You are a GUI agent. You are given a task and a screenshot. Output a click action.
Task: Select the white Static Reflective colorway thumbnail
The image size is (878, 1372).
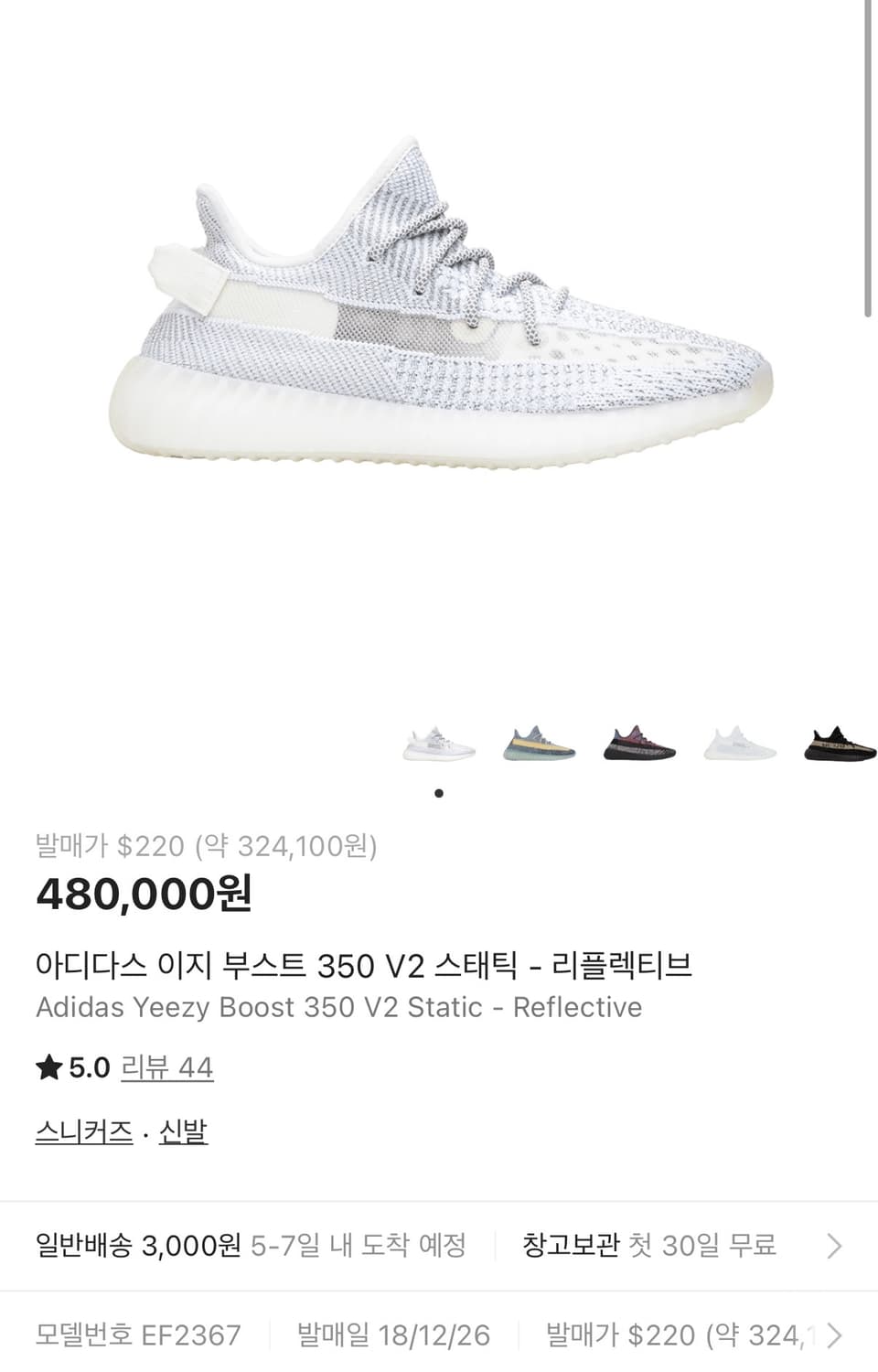click(x=437, y=743)
